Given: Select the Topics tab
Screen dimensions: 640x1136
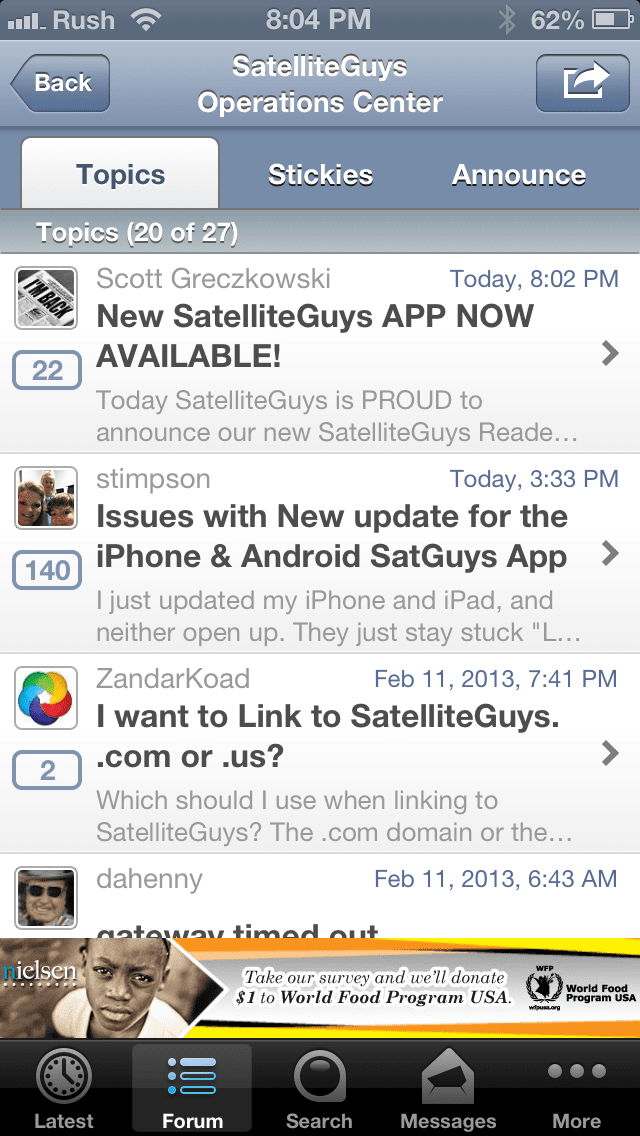Looking at the screenshot, I should tap(120, 175).
